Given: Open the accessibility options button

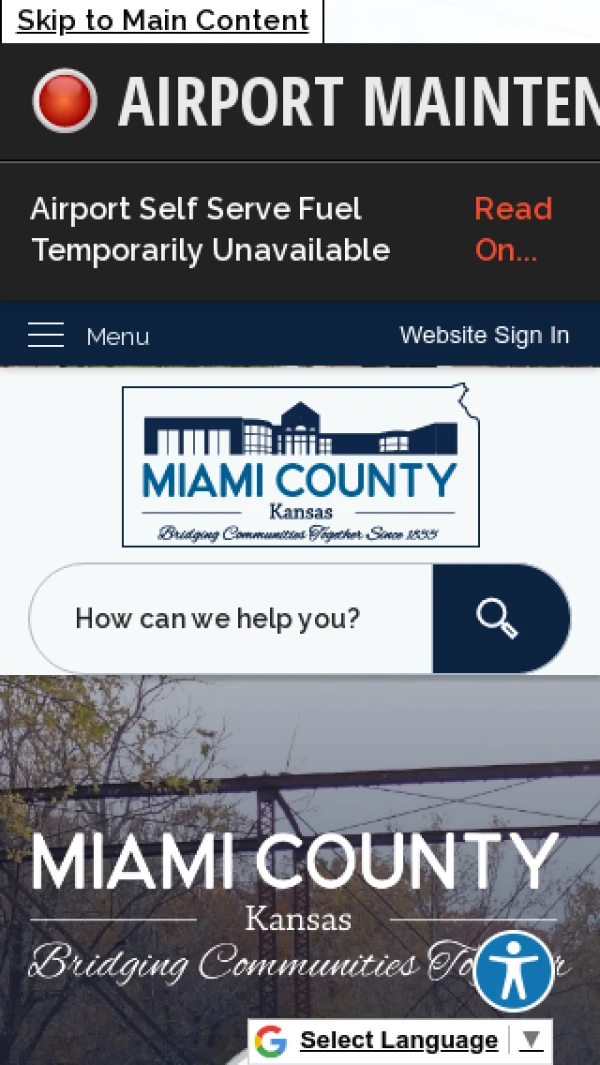Looking at the screenshot, I should pyautogui.click(x=514, y=971).
